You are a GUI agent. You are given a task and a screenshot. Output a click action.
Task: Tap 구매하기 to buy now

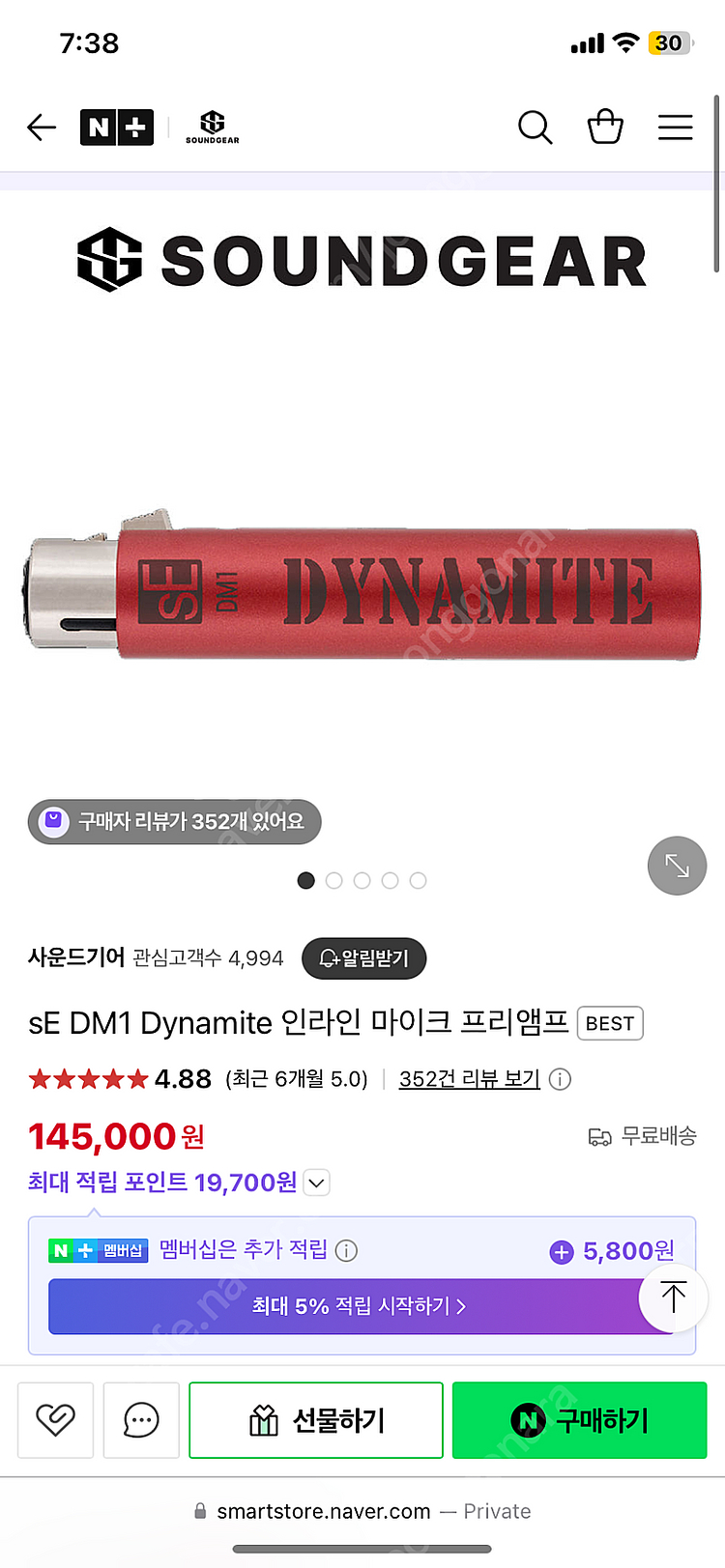(579, 1420)
